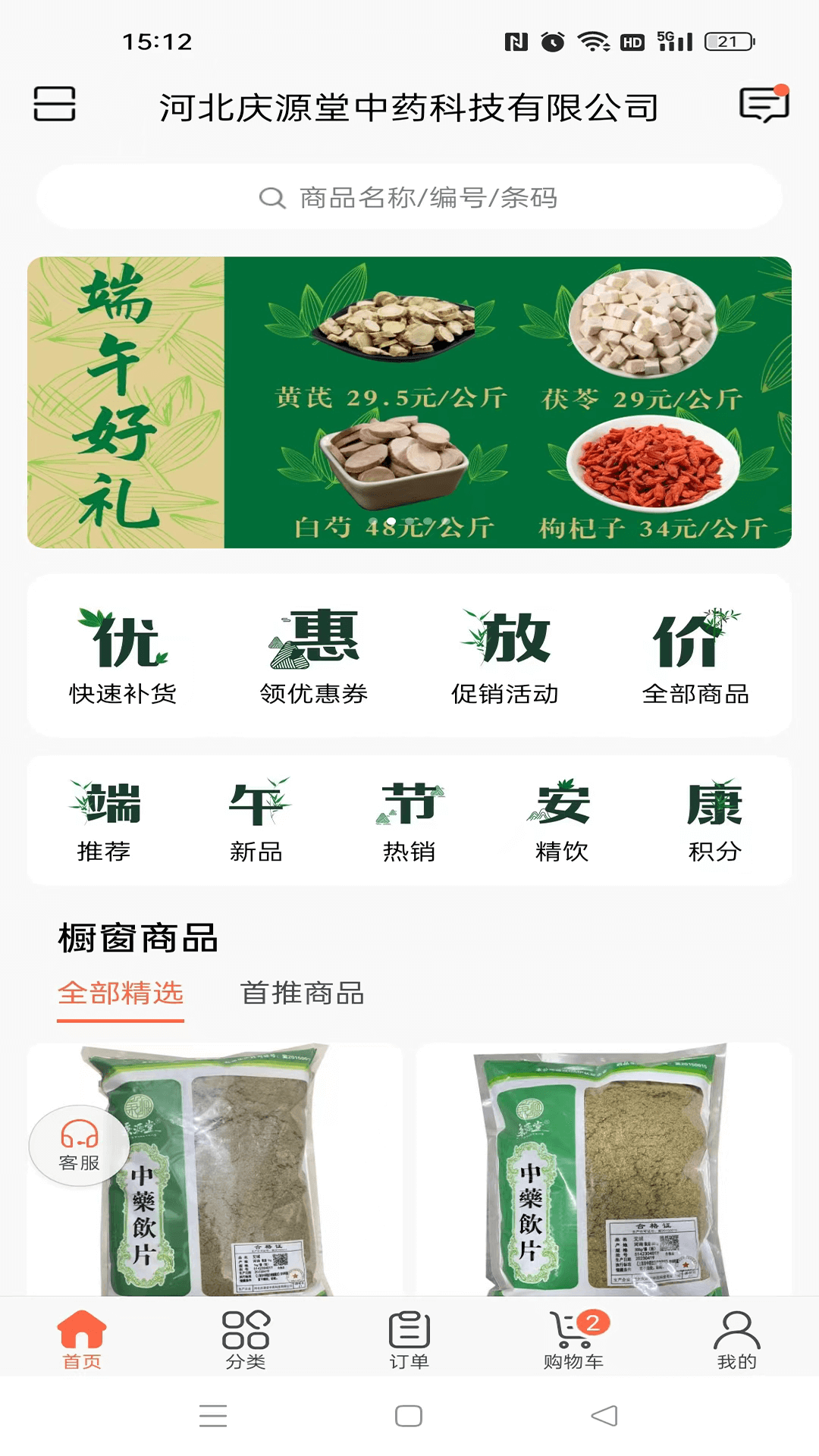Image resolution: width=819 pixels, height=1456 pixels.
Task: Switch to the 分类 categories tab
Action: click(x=246, y=1340)
